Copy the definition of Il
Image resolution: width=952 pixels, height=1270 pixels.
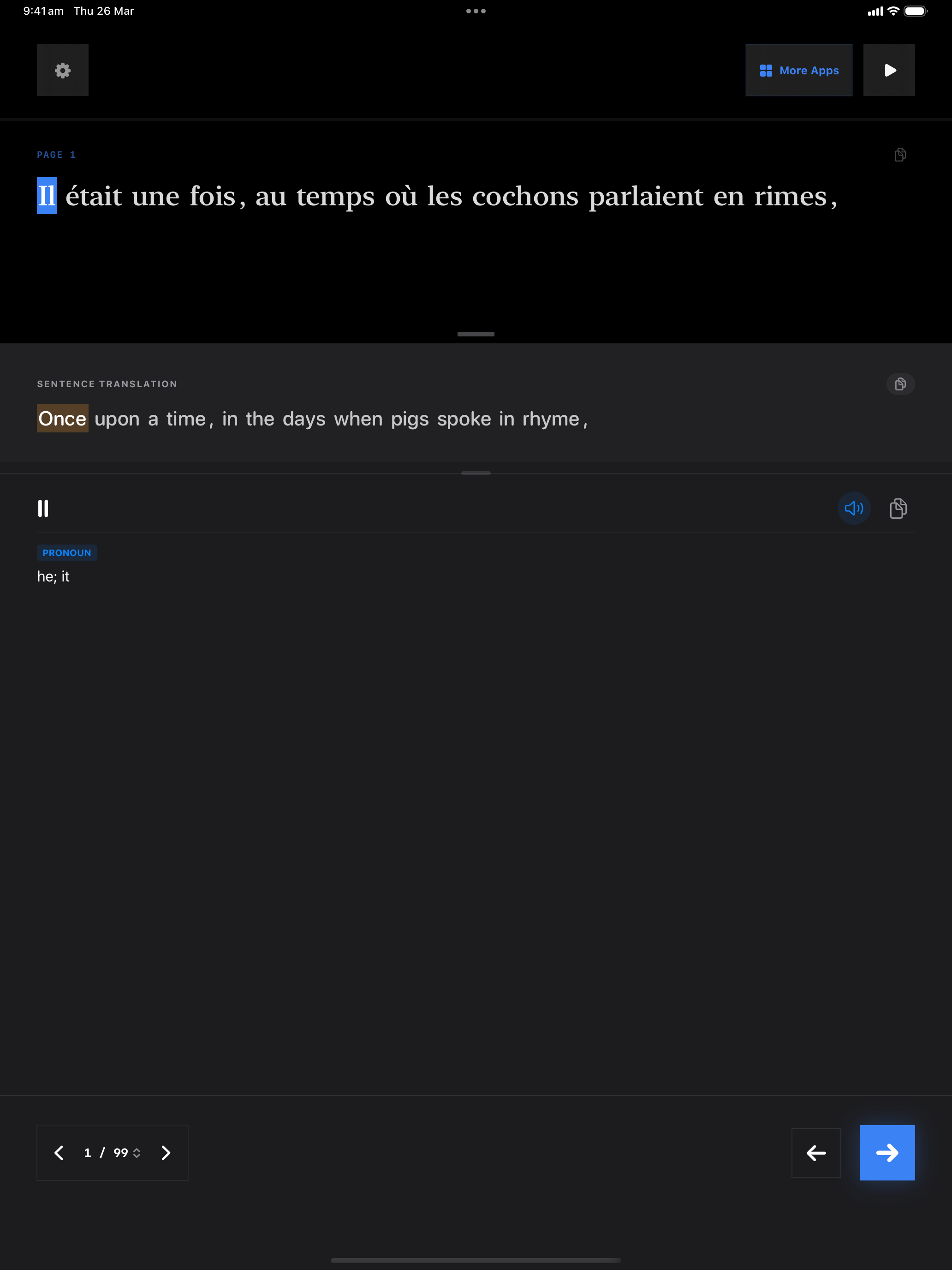click(x=898, y=508)
